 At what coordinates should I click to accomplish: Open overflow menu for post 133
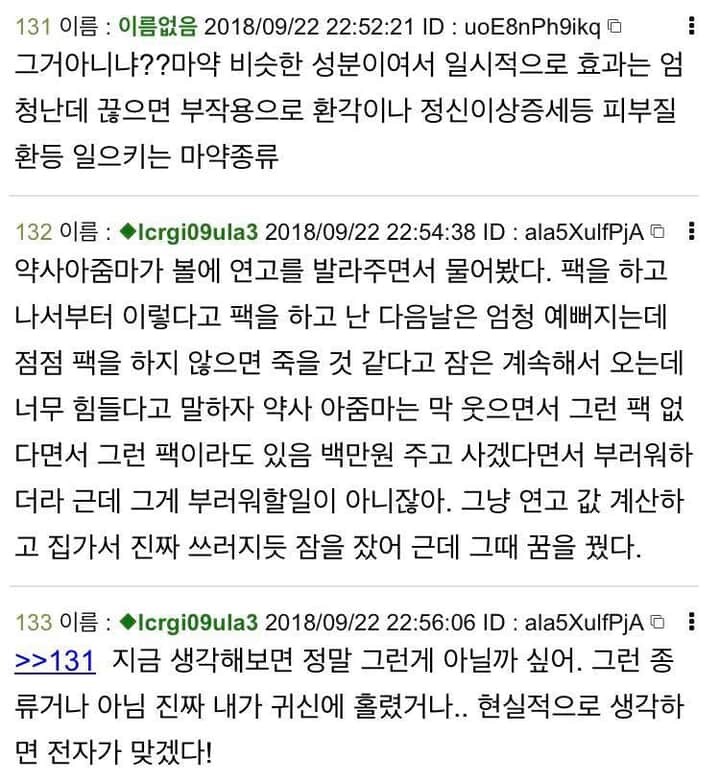tap(691, 622)
